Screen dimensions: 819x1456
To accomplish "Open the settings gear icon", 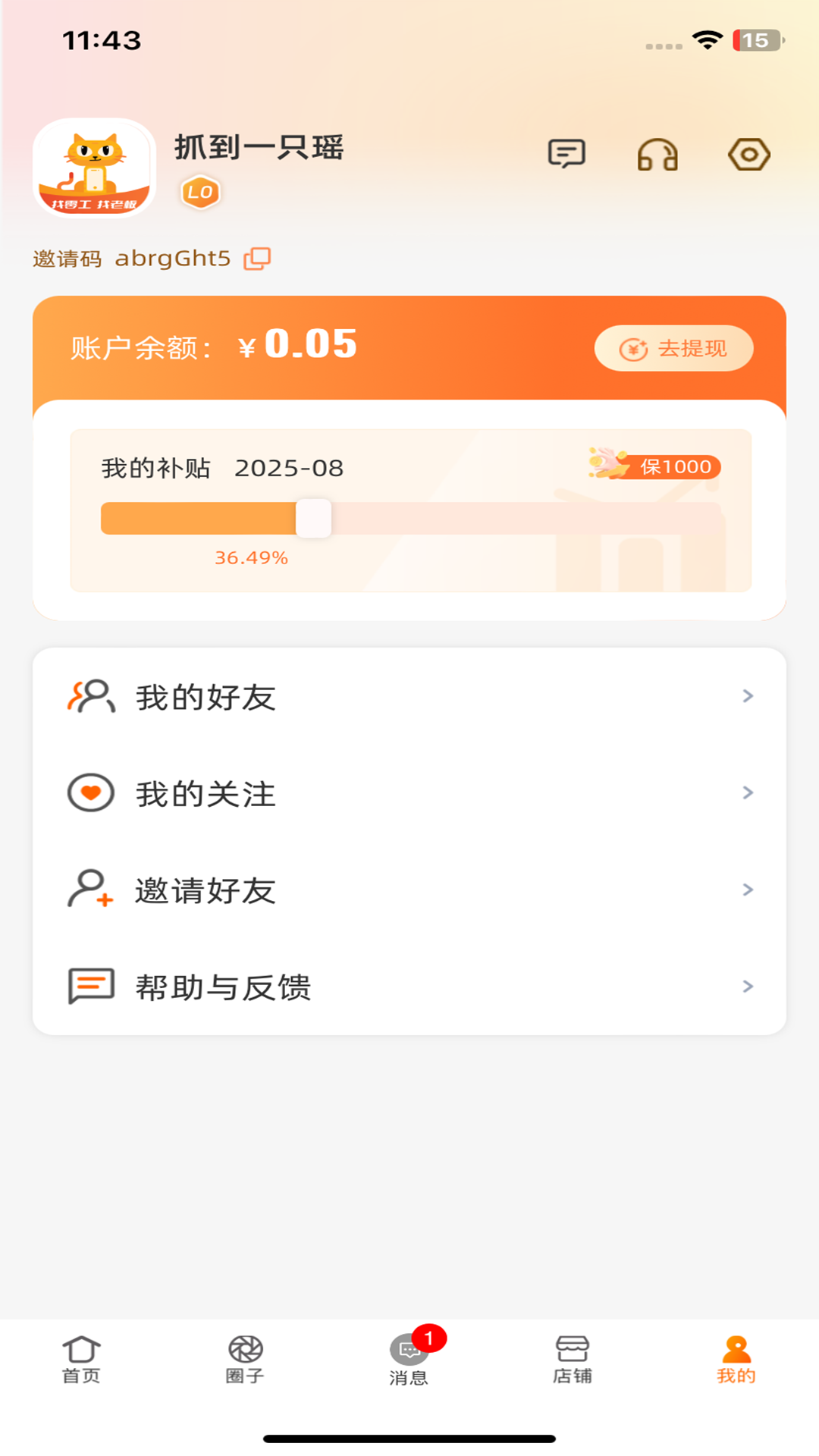I will (749, 154).
